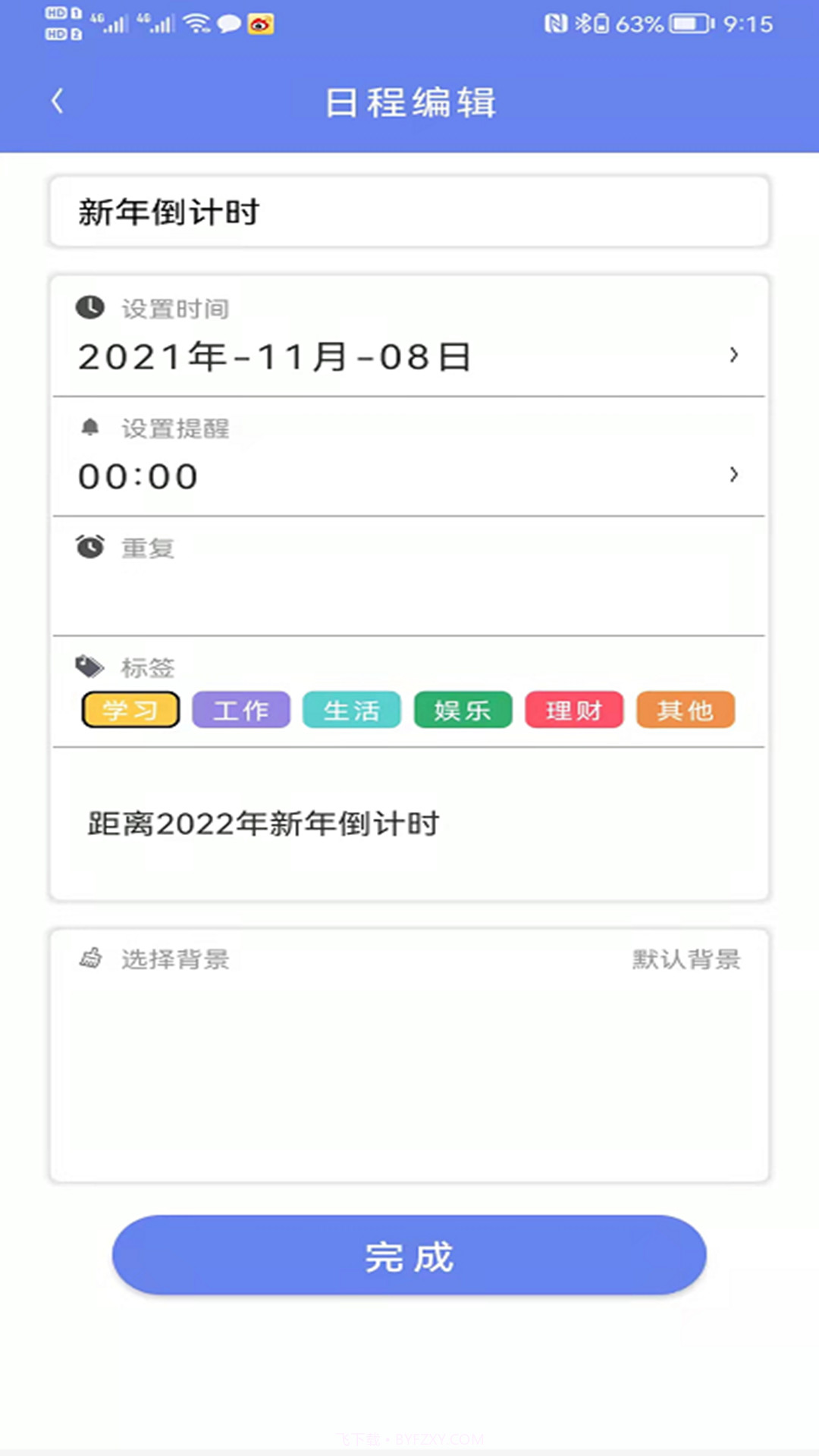Viewport: 819px width, 1456px height.
Task: Click the 新年倒计时 title input field
Action: (x=409, y=212)
